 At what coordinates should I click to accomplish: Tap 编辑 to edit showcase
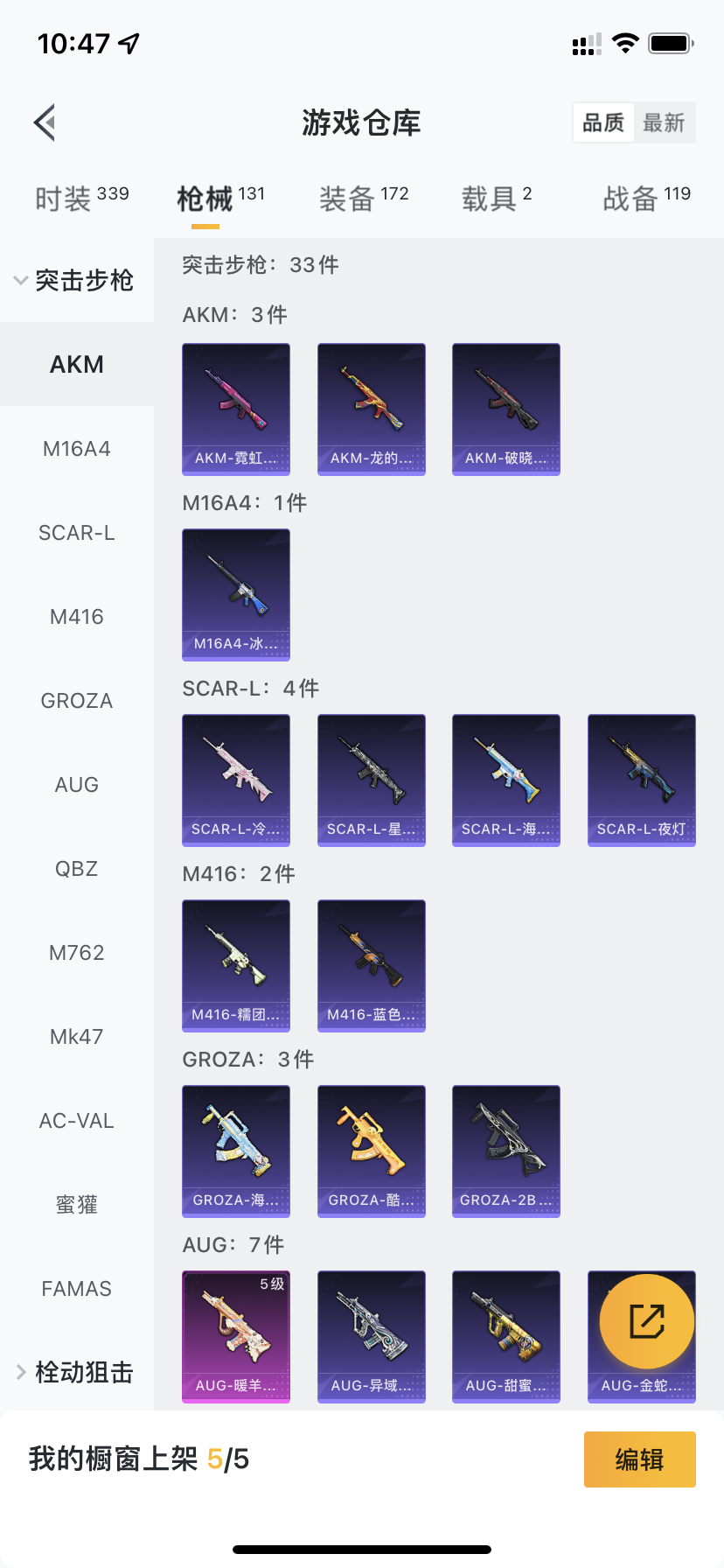[639, 1459]
